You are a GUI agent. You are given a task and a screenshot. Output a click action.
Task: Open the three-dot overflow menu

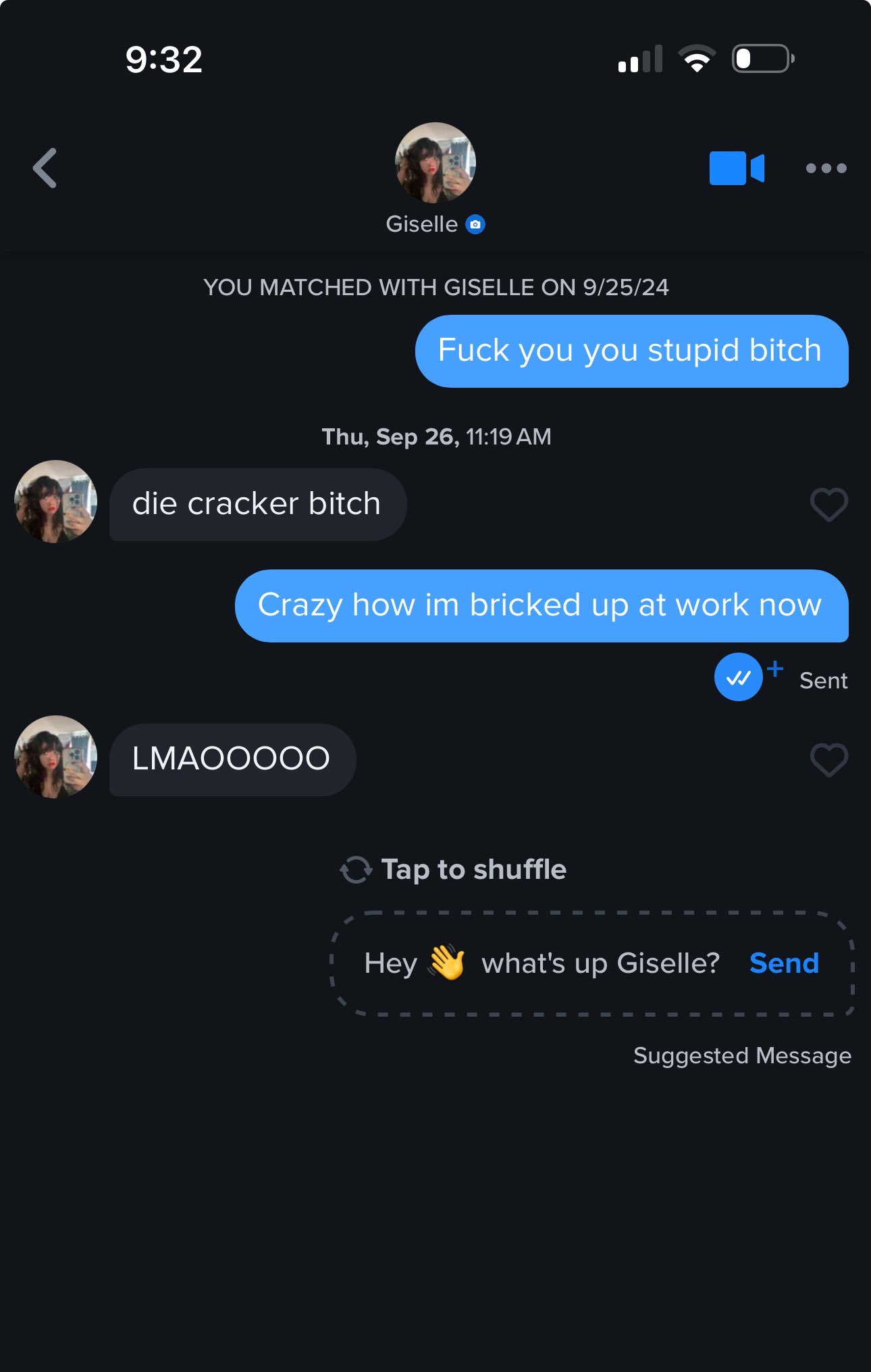(826, 168)
